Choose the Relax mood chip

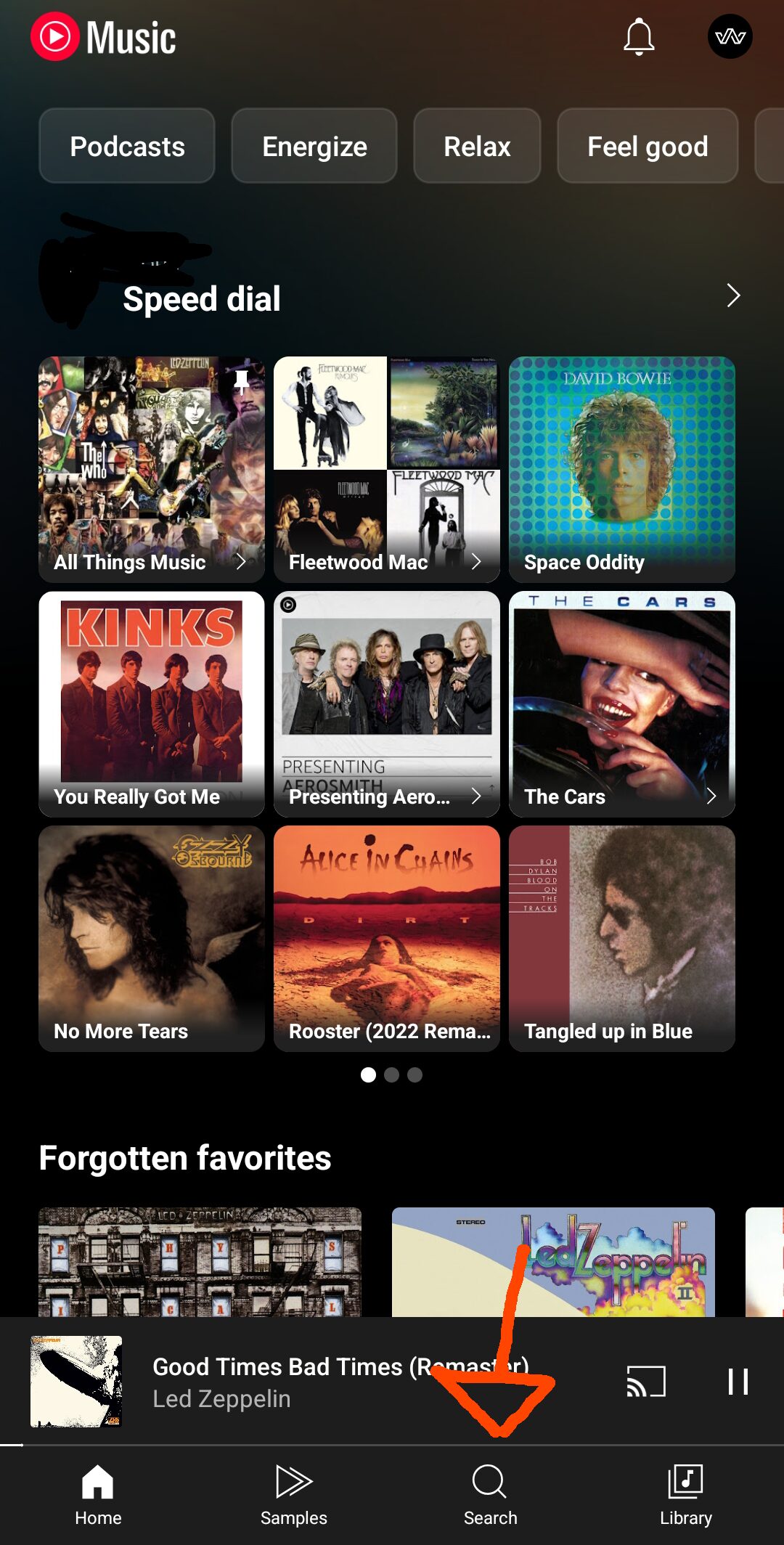pyautogui.click(x=477, y=146)
